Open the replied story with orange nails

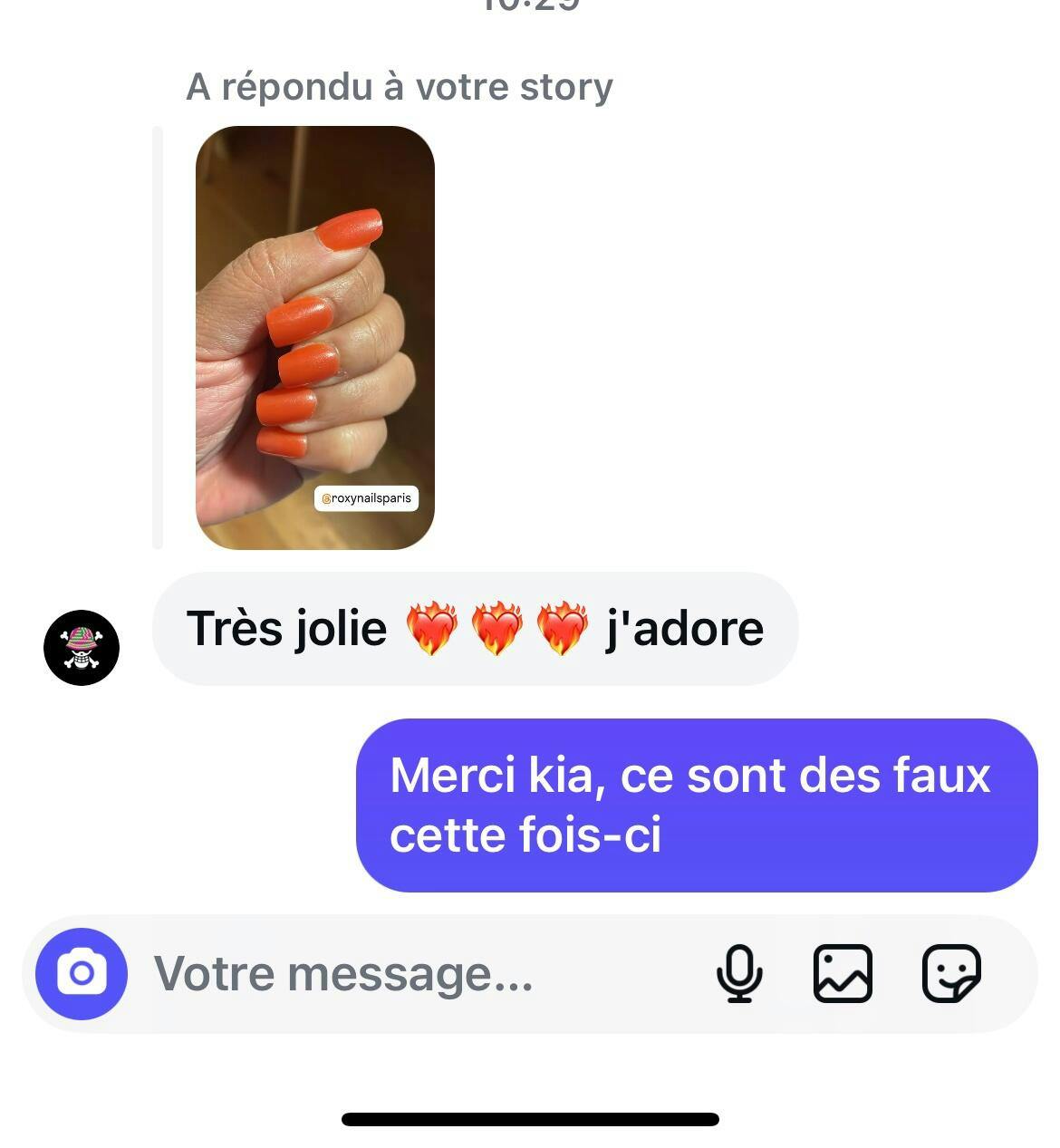pos(314,337)
